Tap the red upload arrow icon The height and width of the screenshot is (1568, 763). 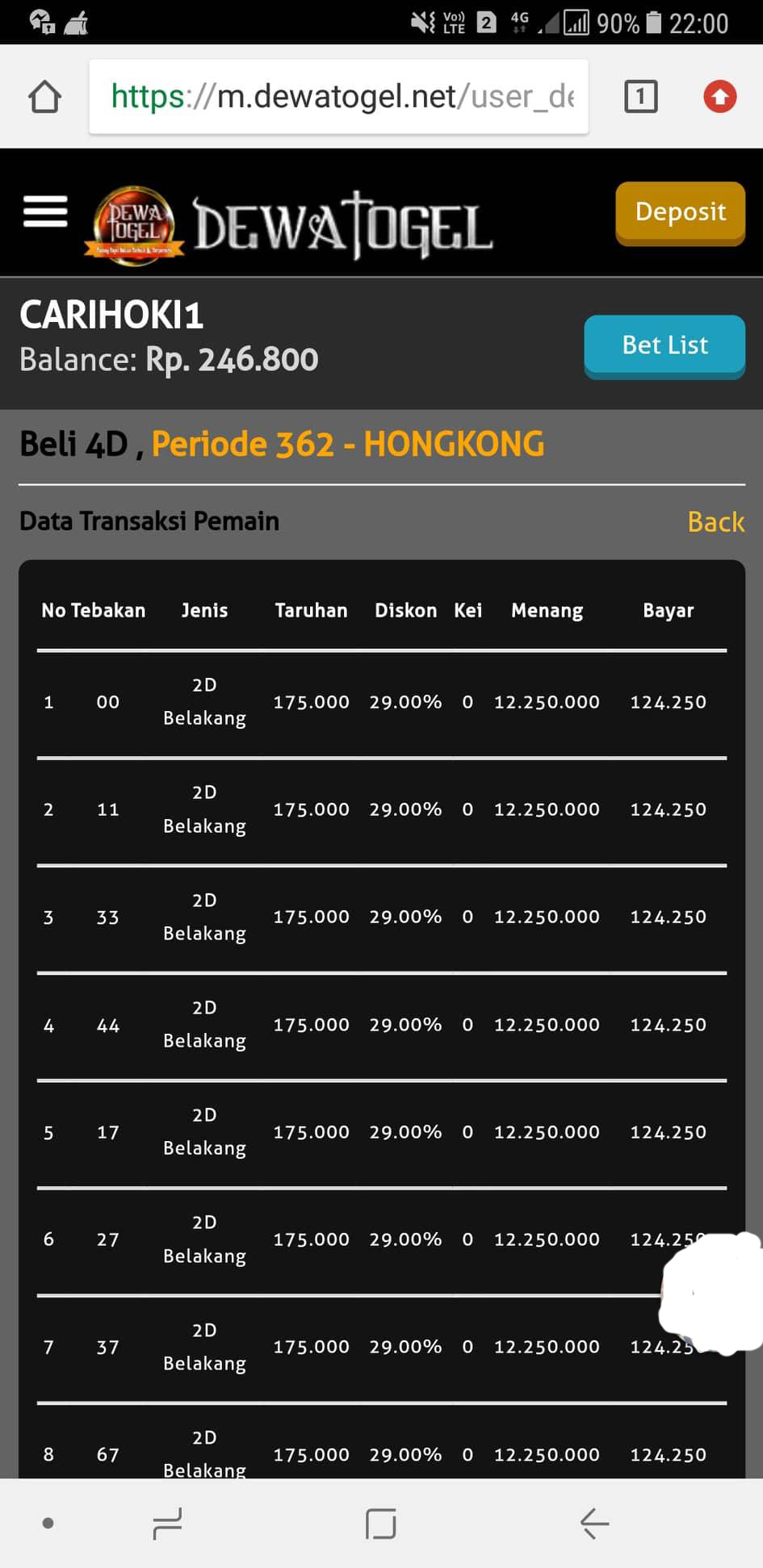click(719, 97)
